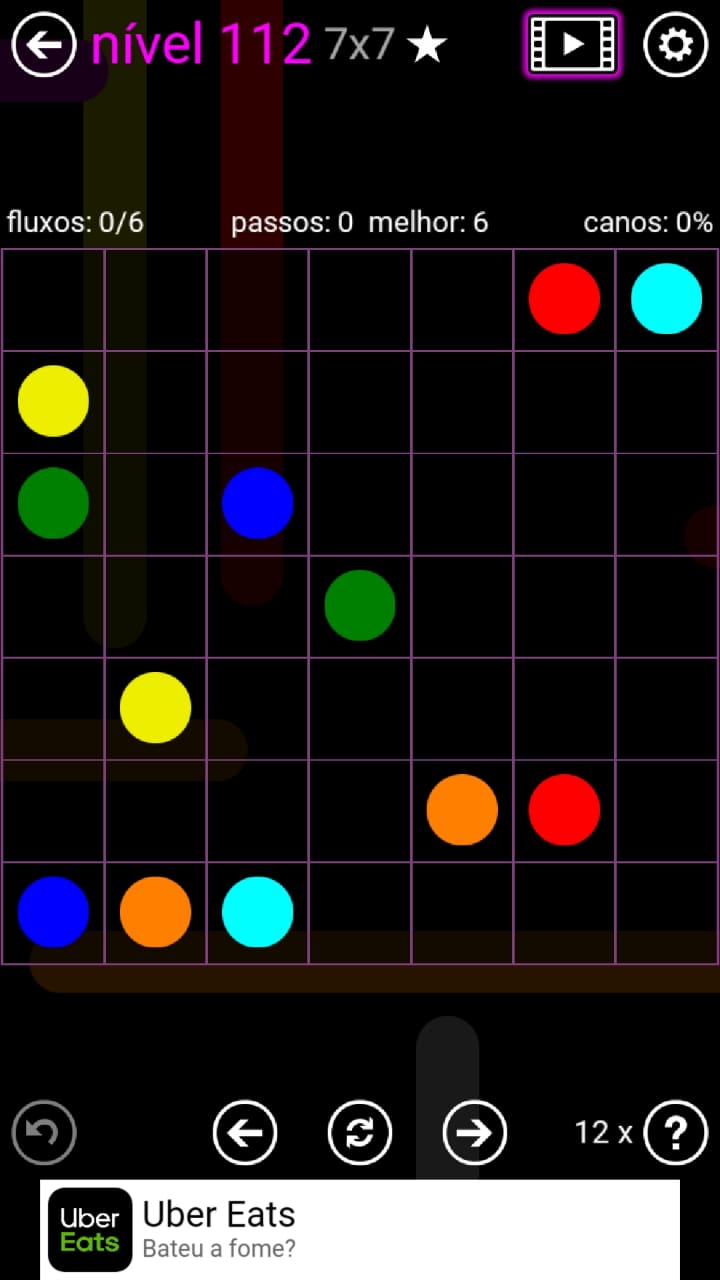Go to the previous level
The height and width of the screenshot is (1280, 720).
245,1133
